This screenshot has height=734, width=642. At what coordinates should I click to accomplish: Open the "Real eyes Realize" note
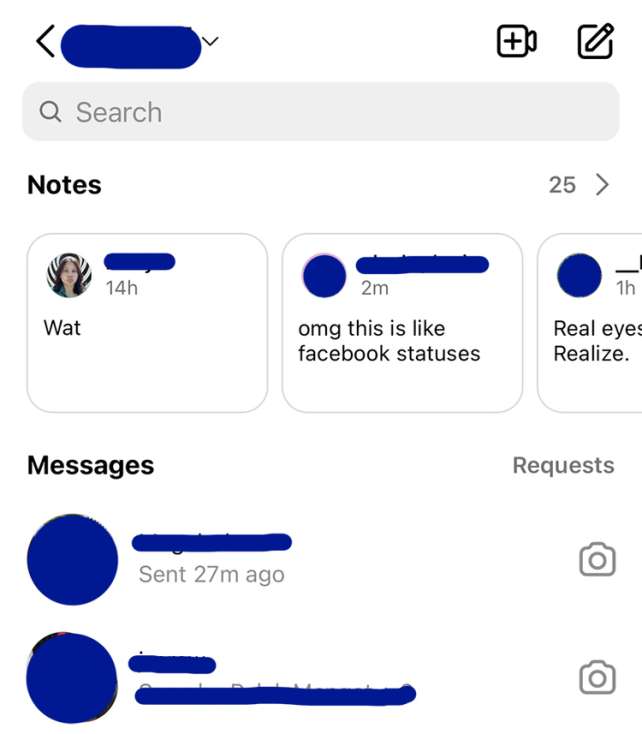pos(592,323)
